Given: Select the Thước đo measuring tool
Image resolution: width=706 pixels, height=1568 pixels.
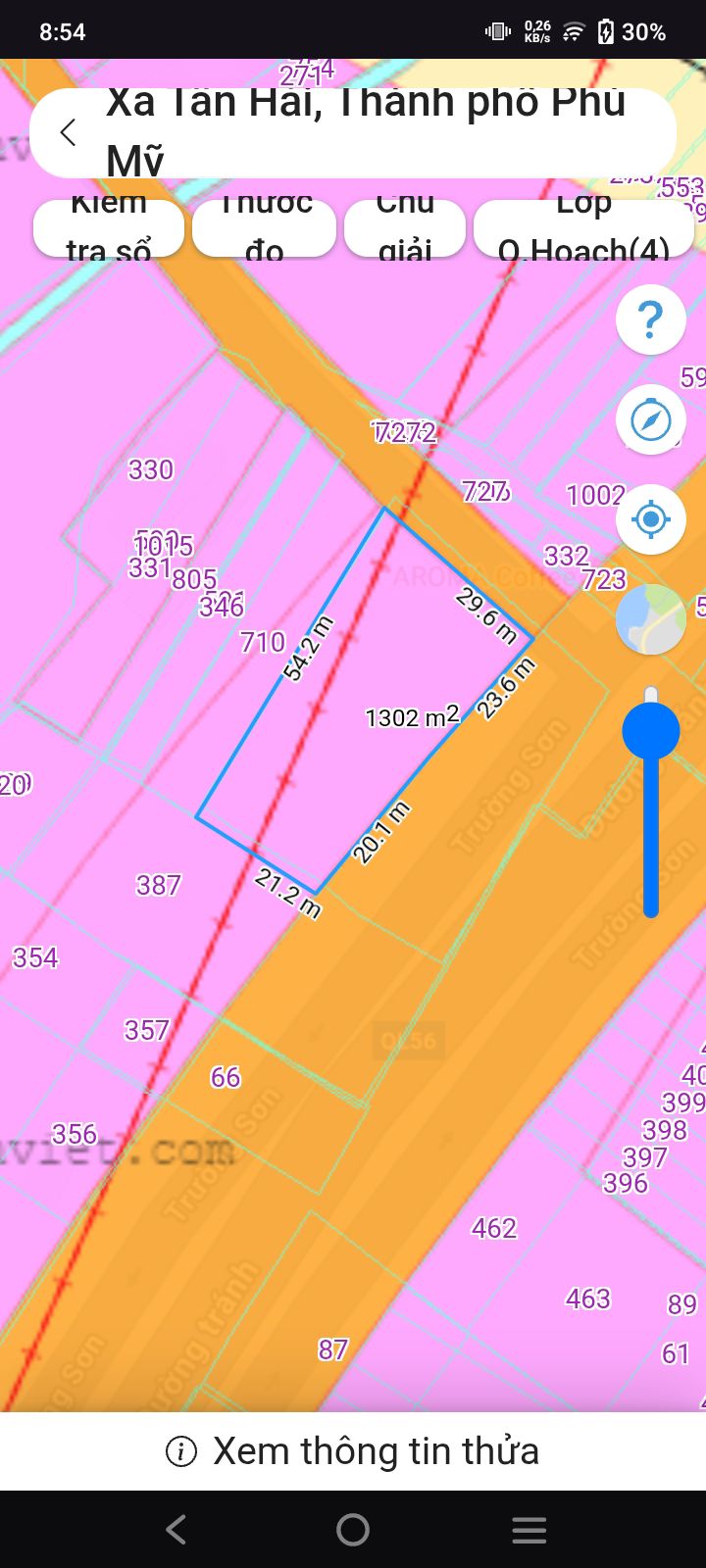Looking at the screenshot, I should coord(265,228).
